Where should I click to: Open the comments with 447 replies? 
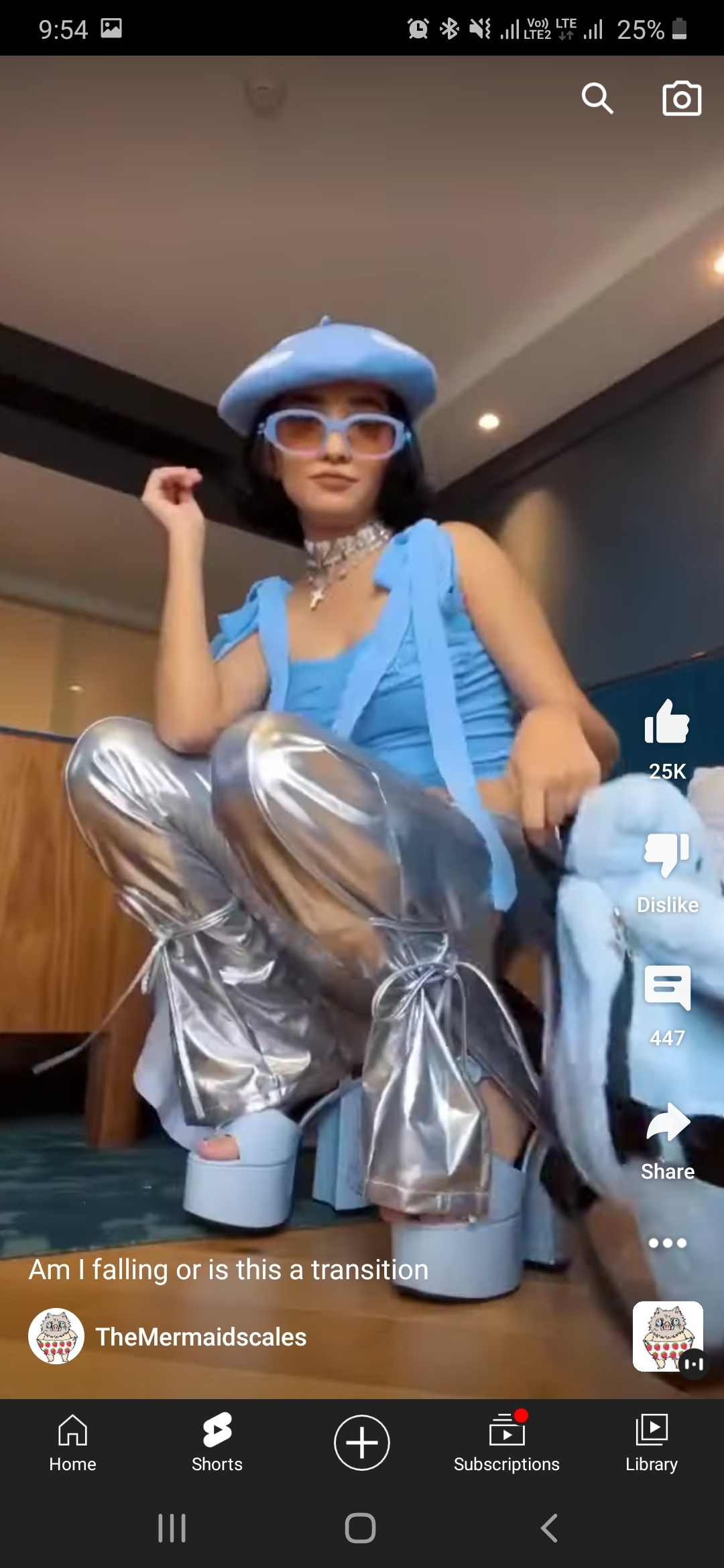pos(667,988)
